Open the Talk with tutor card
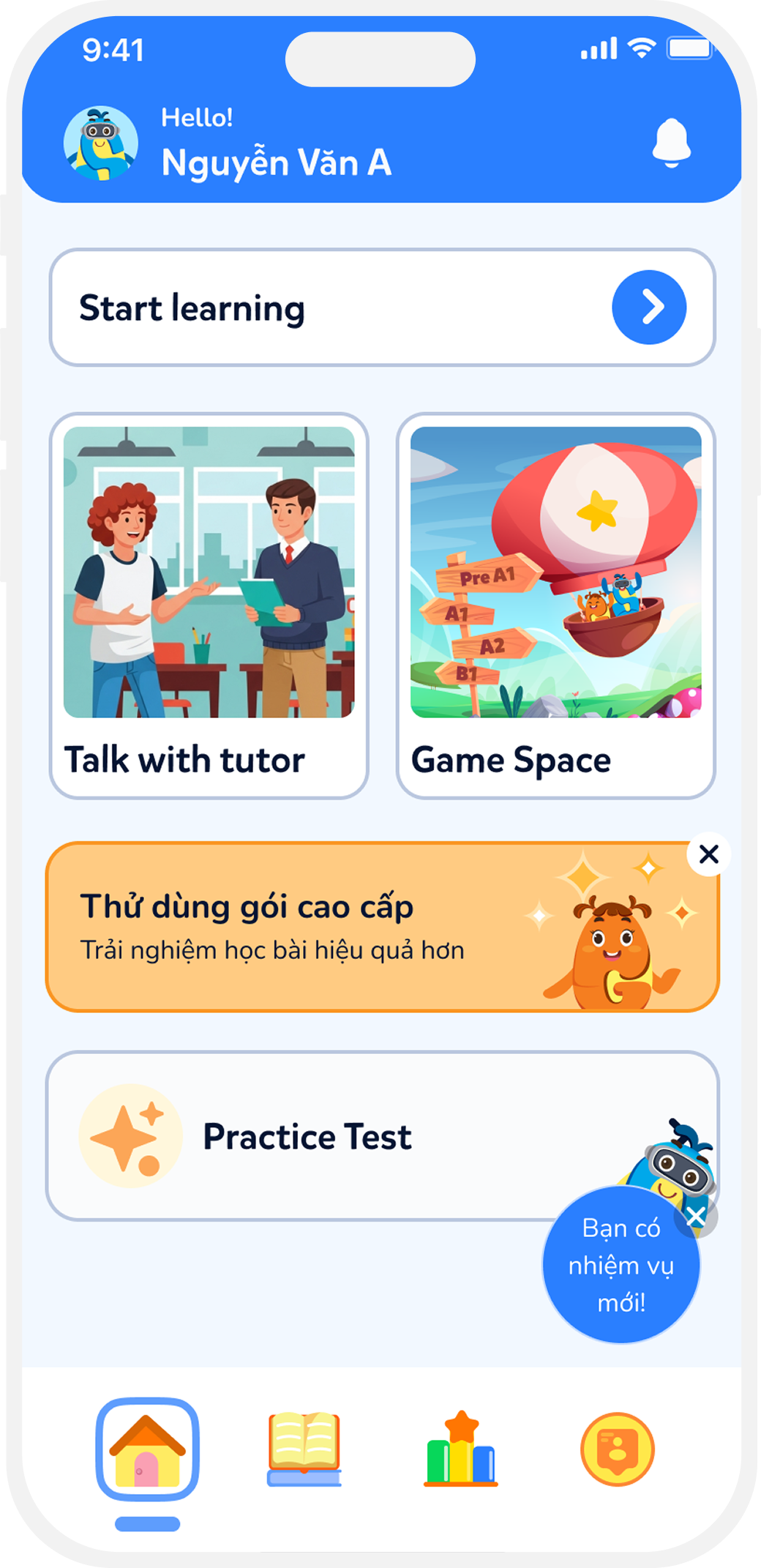The height and width of the screenshot is (1568, 761). tap(209, 605)
